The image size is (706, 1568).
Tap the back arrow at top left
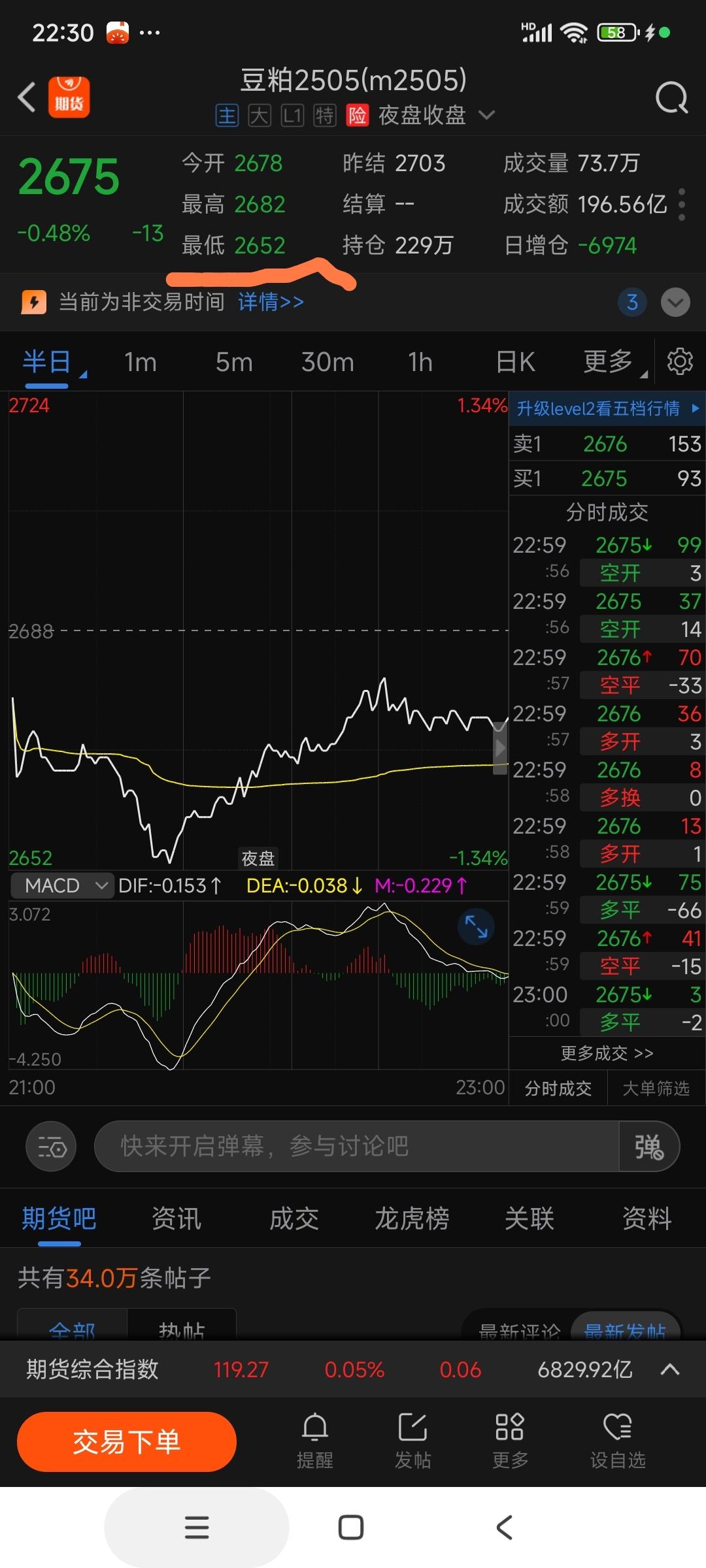(x=26, y=96)
